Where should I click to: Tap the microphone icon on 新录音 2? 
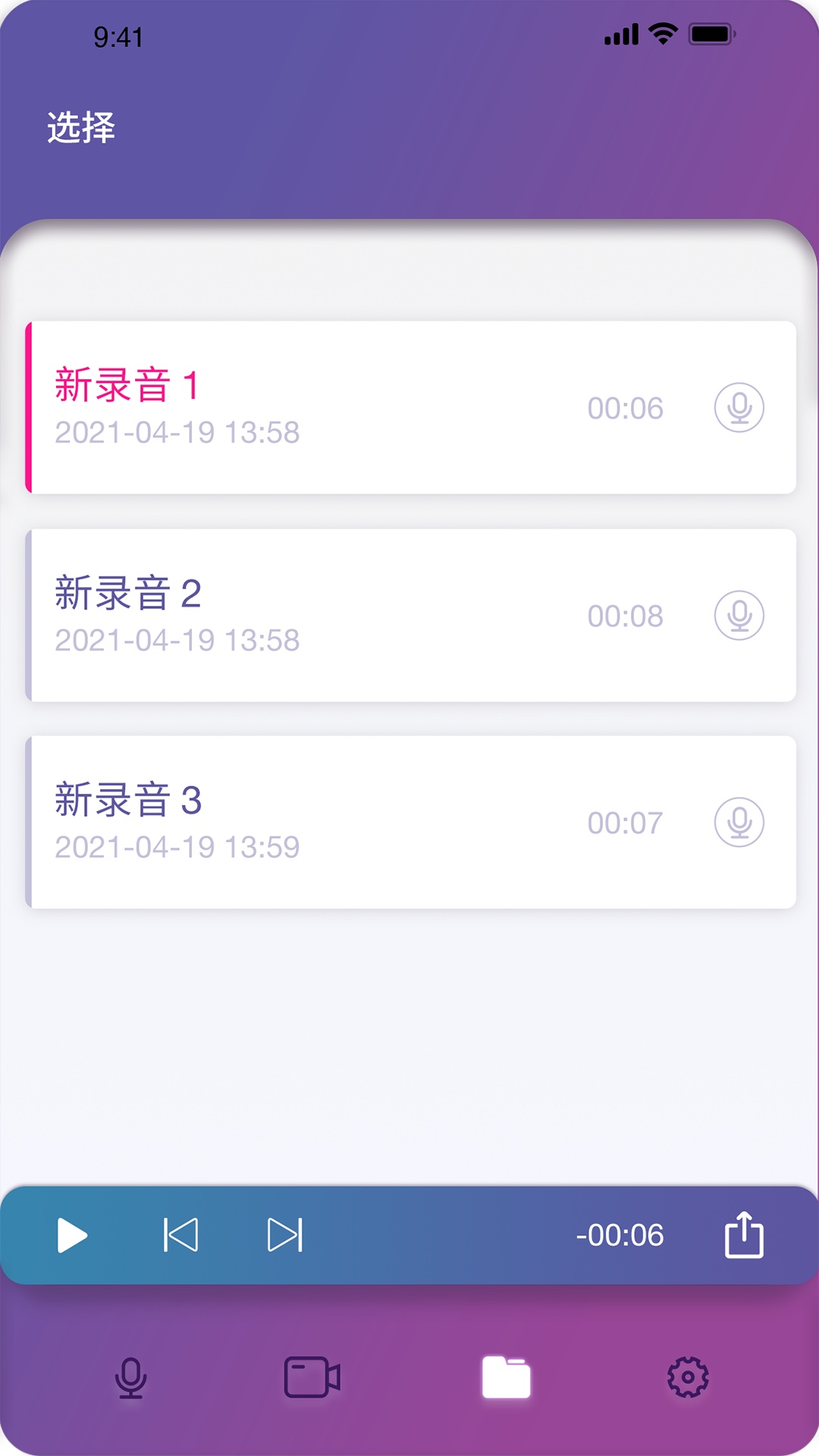739,616
